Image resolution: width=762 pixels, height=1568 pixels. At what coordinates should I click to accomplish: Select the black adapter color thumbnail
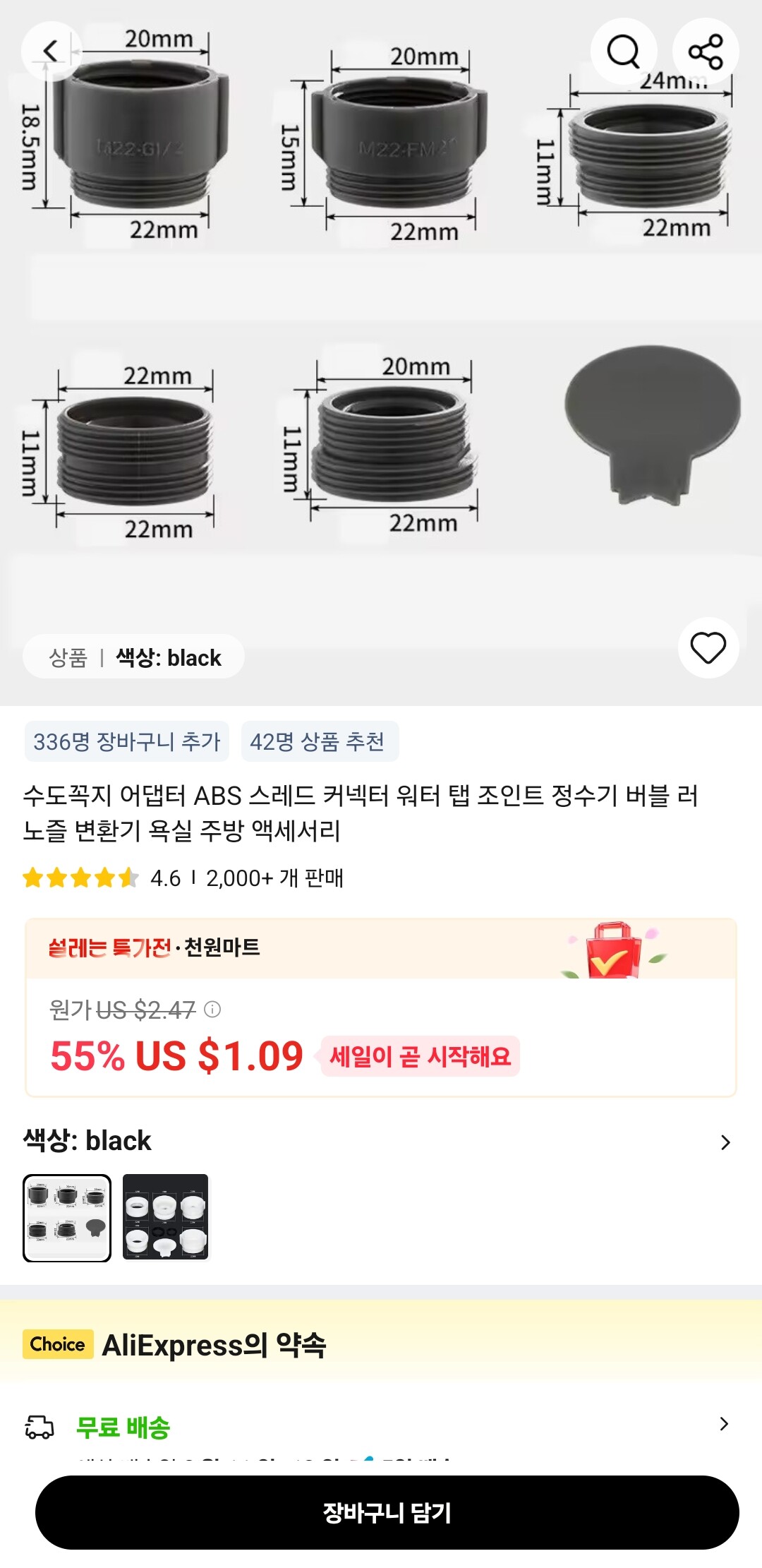pyautogui.click(x=67, y=1218)
